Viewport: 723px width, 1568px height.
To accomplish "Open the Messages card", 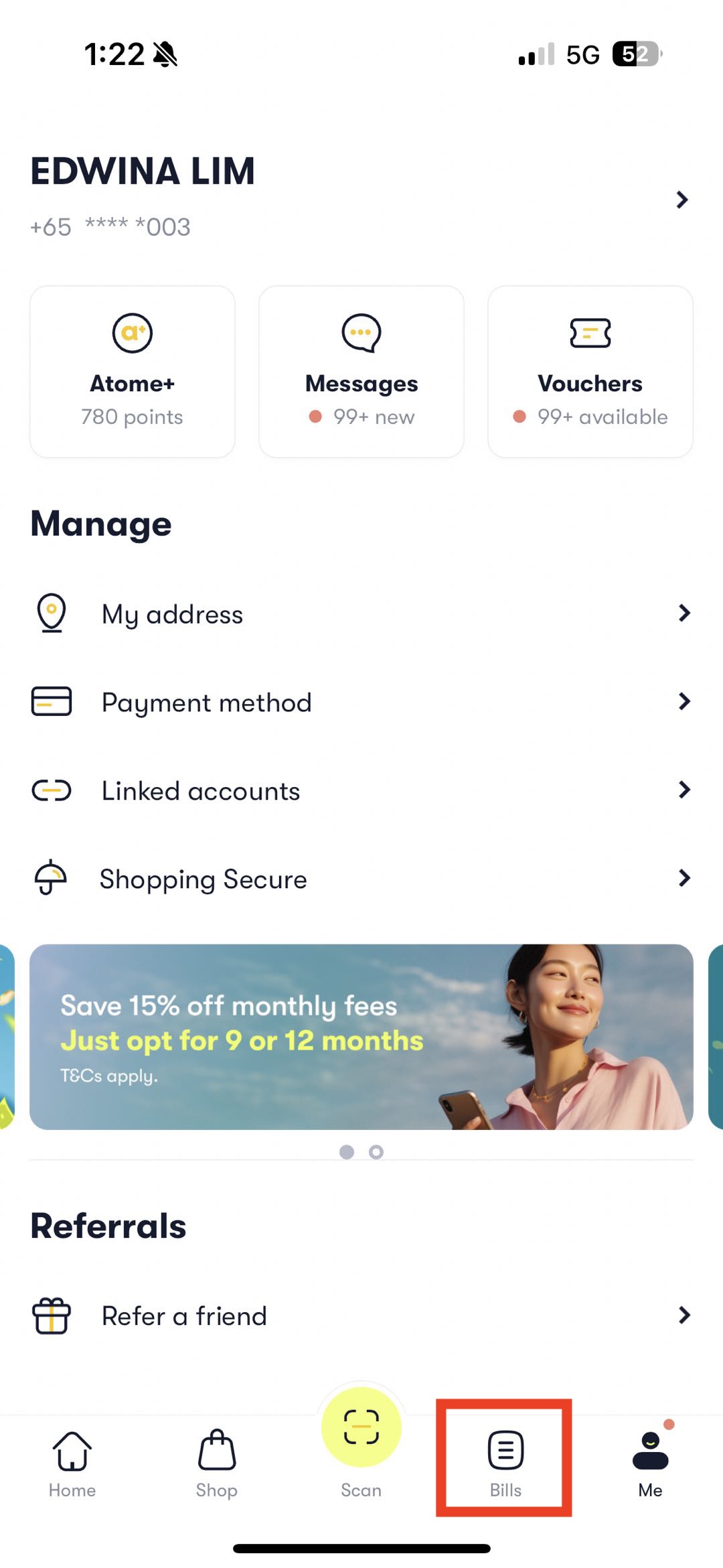I will click(x=361, y=372).
